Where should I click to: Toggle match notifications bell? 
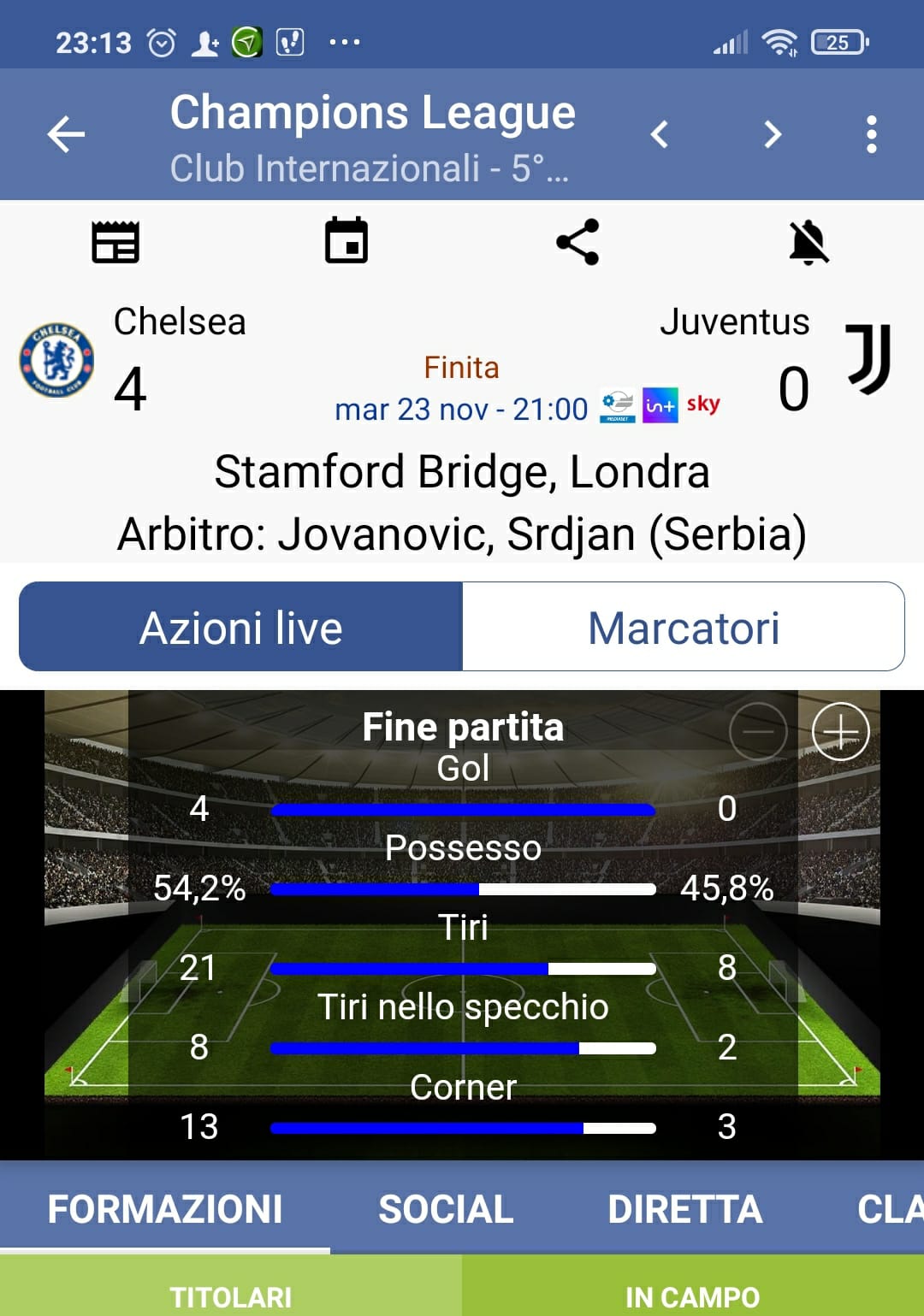808,242
